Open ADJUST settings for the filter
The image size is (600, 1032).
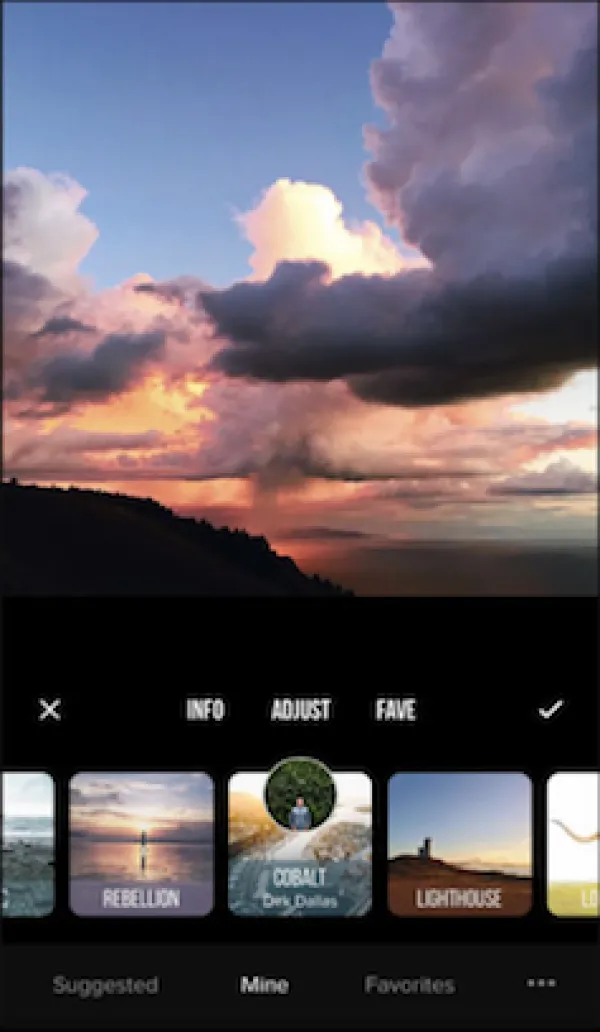pyautogui.click(x=301, y=710)
